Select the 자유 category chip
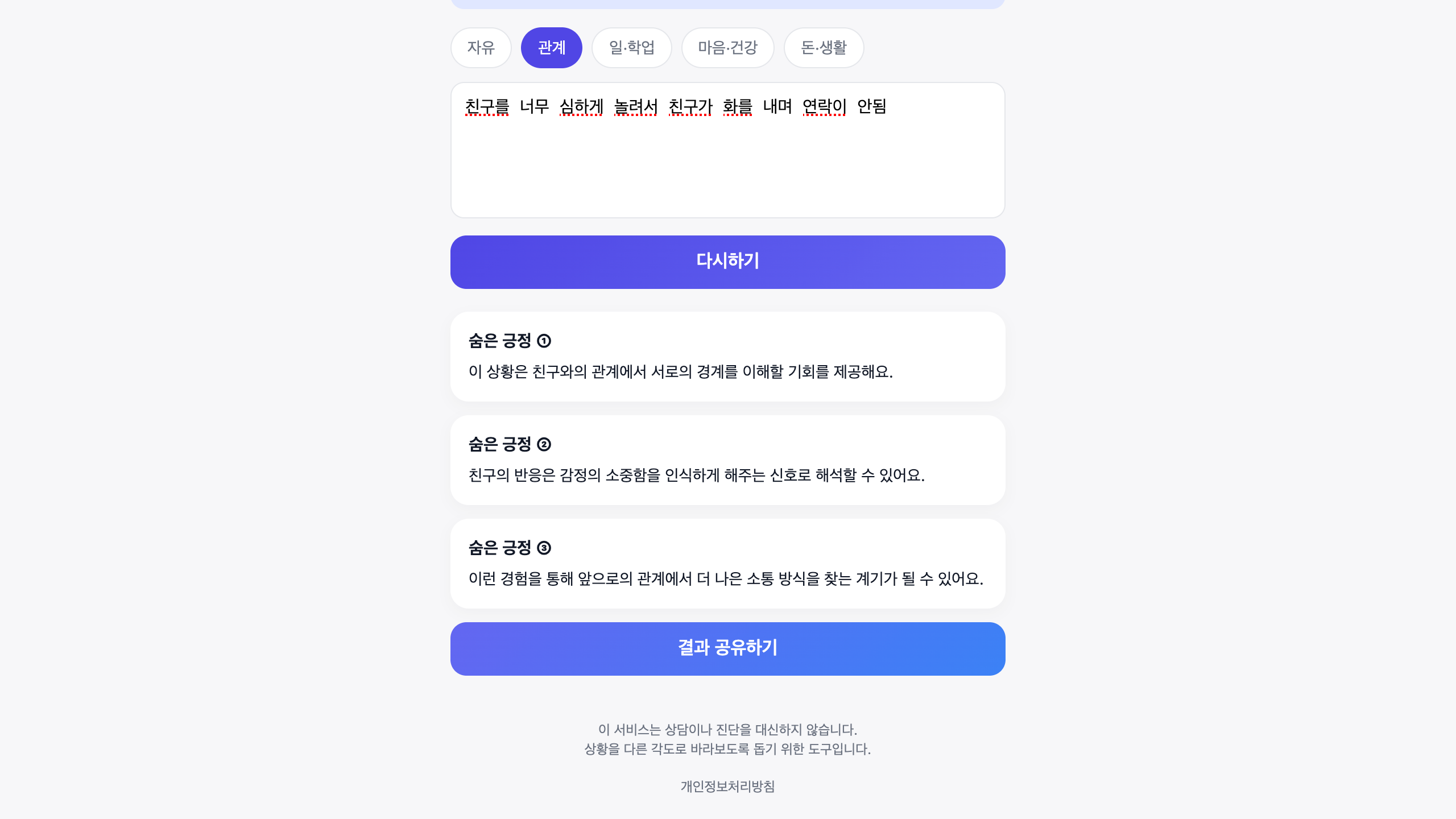Screen dimensions: 1456x819 point(481,48)
